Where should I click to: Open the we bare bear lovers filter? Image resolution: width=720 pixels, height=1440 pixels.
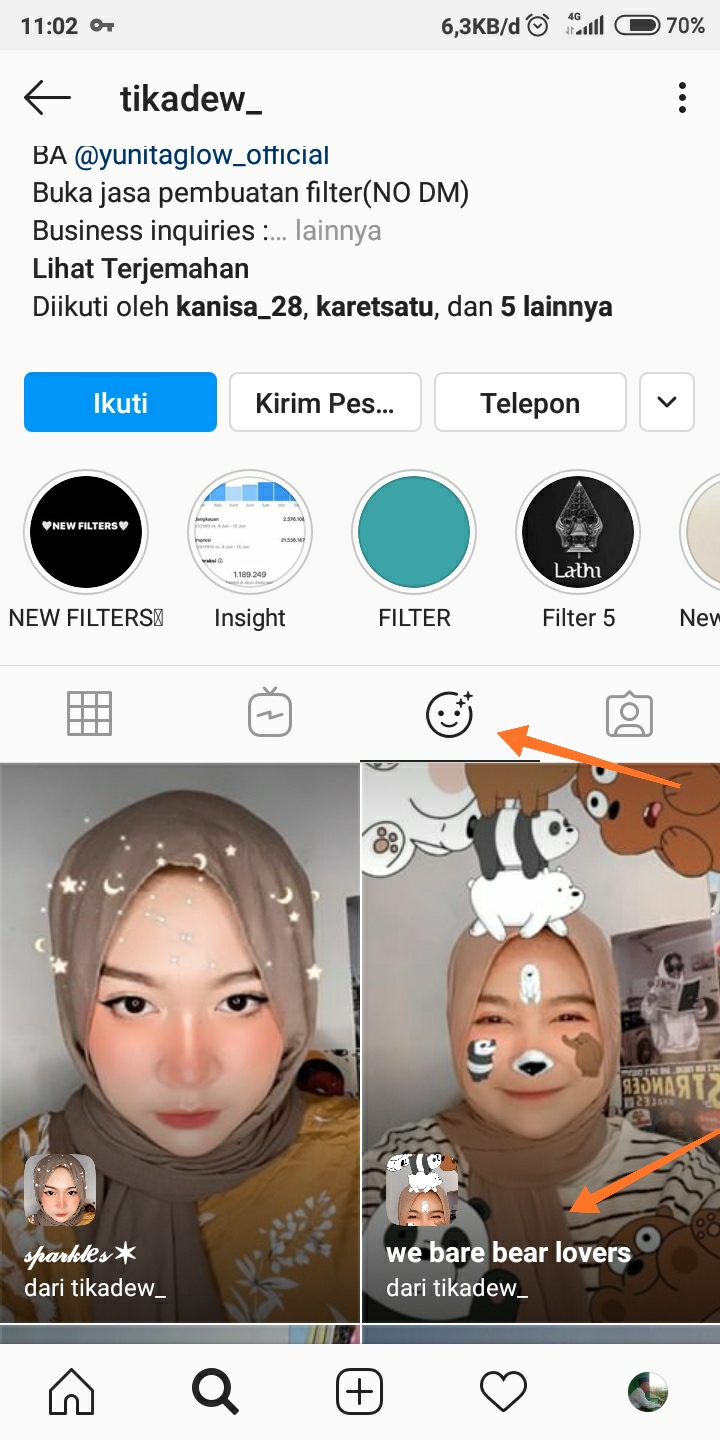[x=540, y=1040]
